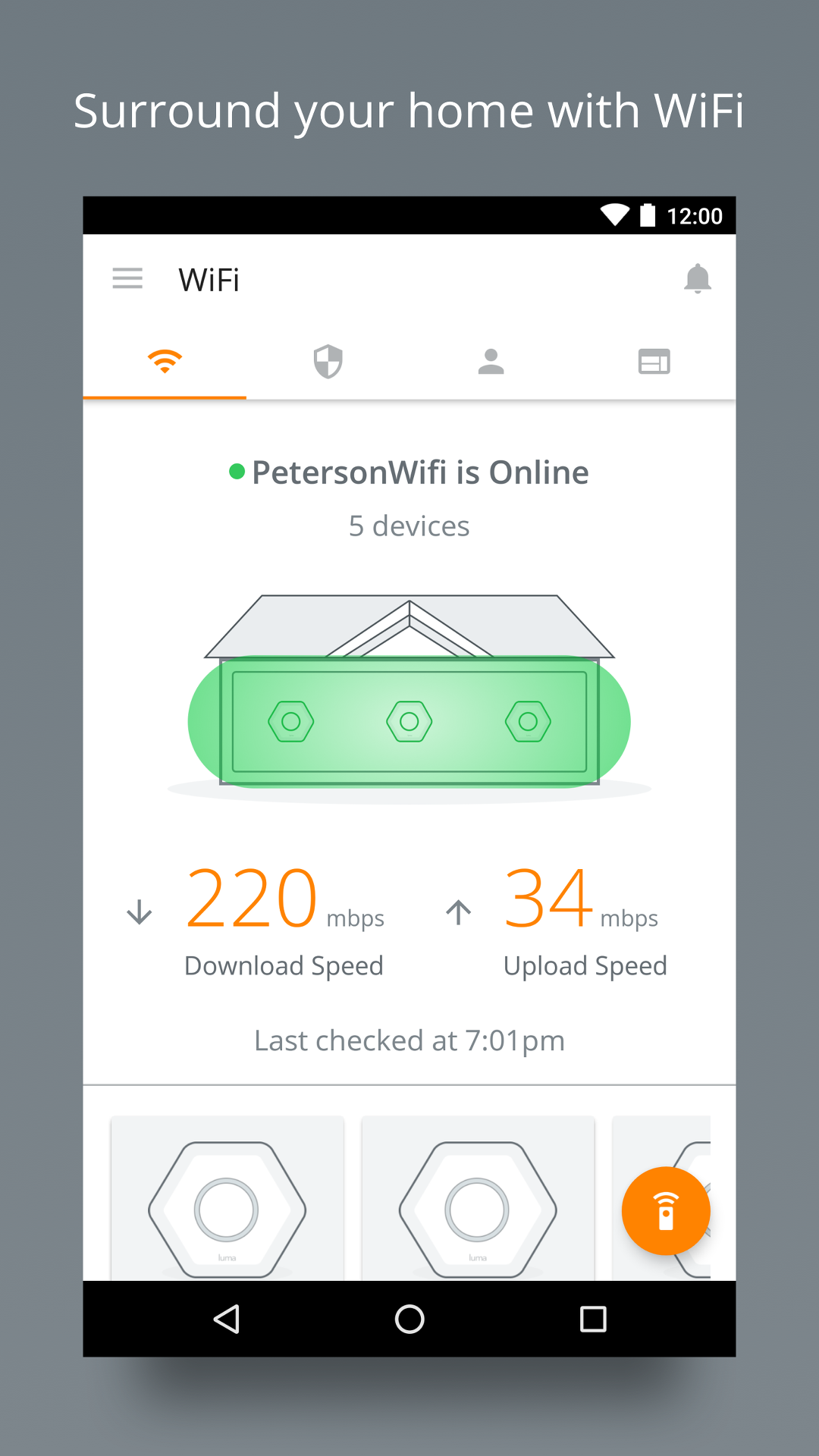Open the people/profiles section
Viewport: 819px width, 1456px height.
click(491, 361)
